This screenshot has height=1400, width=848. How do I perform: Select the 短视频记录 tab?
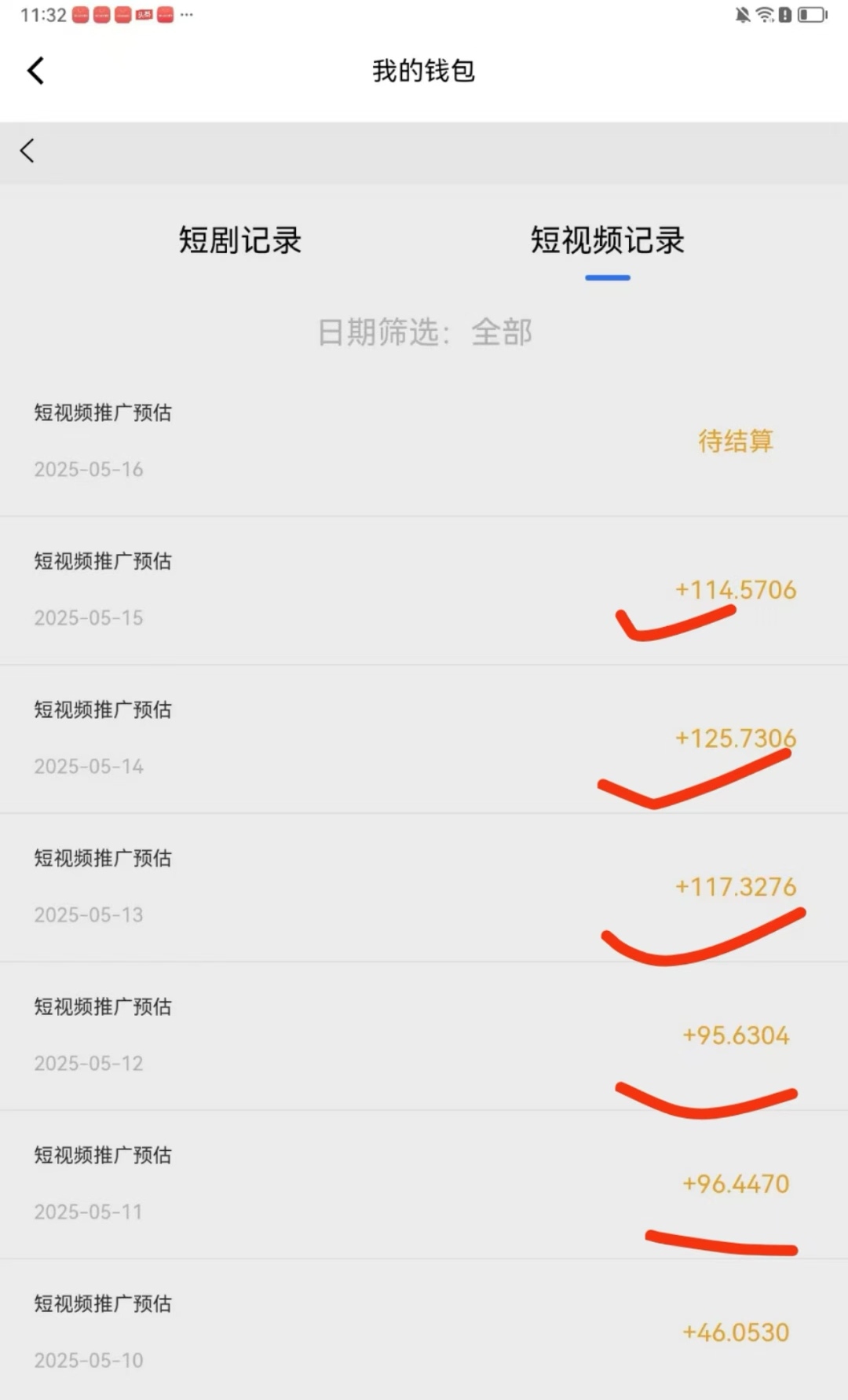point(607,240)
